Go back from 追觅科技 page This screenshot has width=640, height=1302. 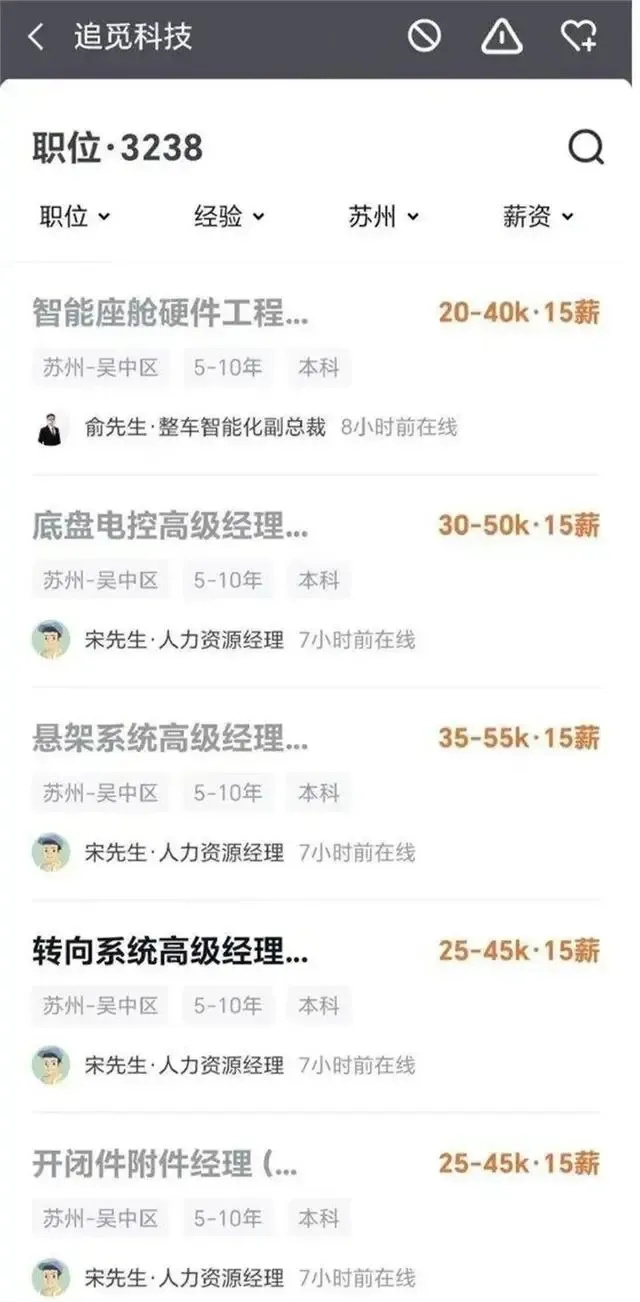[36, 38]
